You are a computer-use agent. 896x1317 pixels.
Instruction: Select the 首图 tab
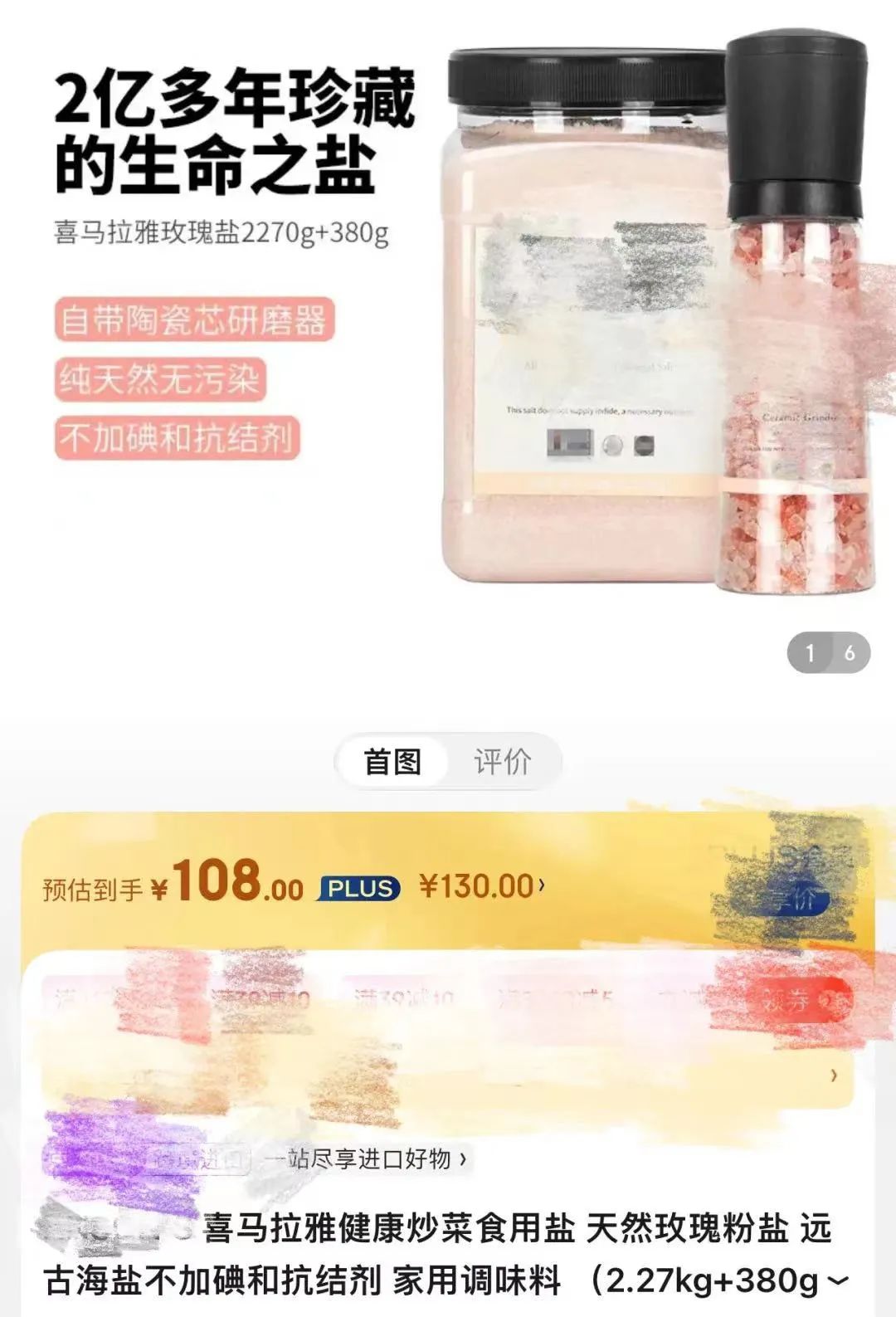pos(392,761)
